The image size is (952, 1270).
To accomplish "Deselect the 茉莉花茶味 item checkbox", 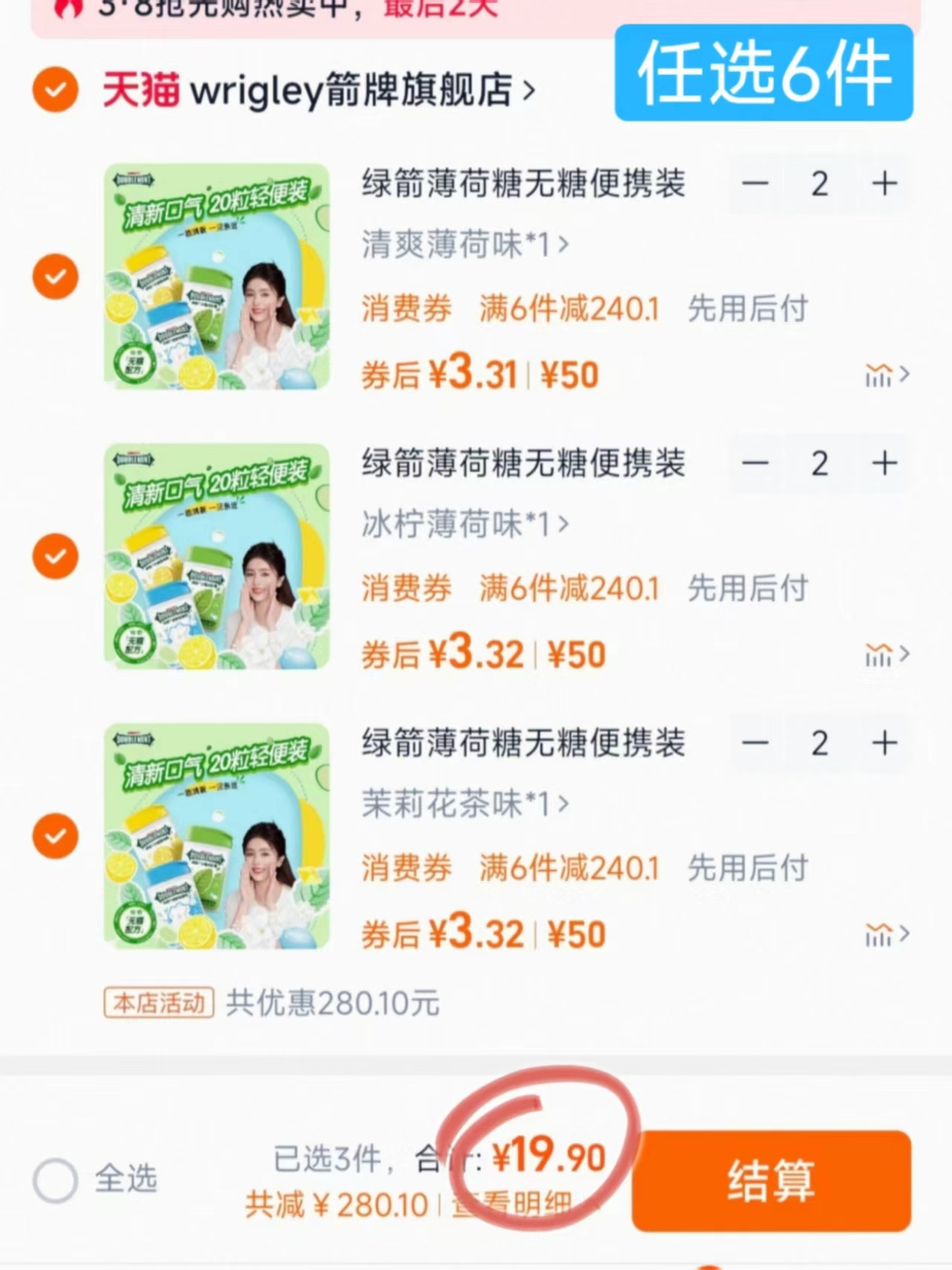I will (54, 835).
